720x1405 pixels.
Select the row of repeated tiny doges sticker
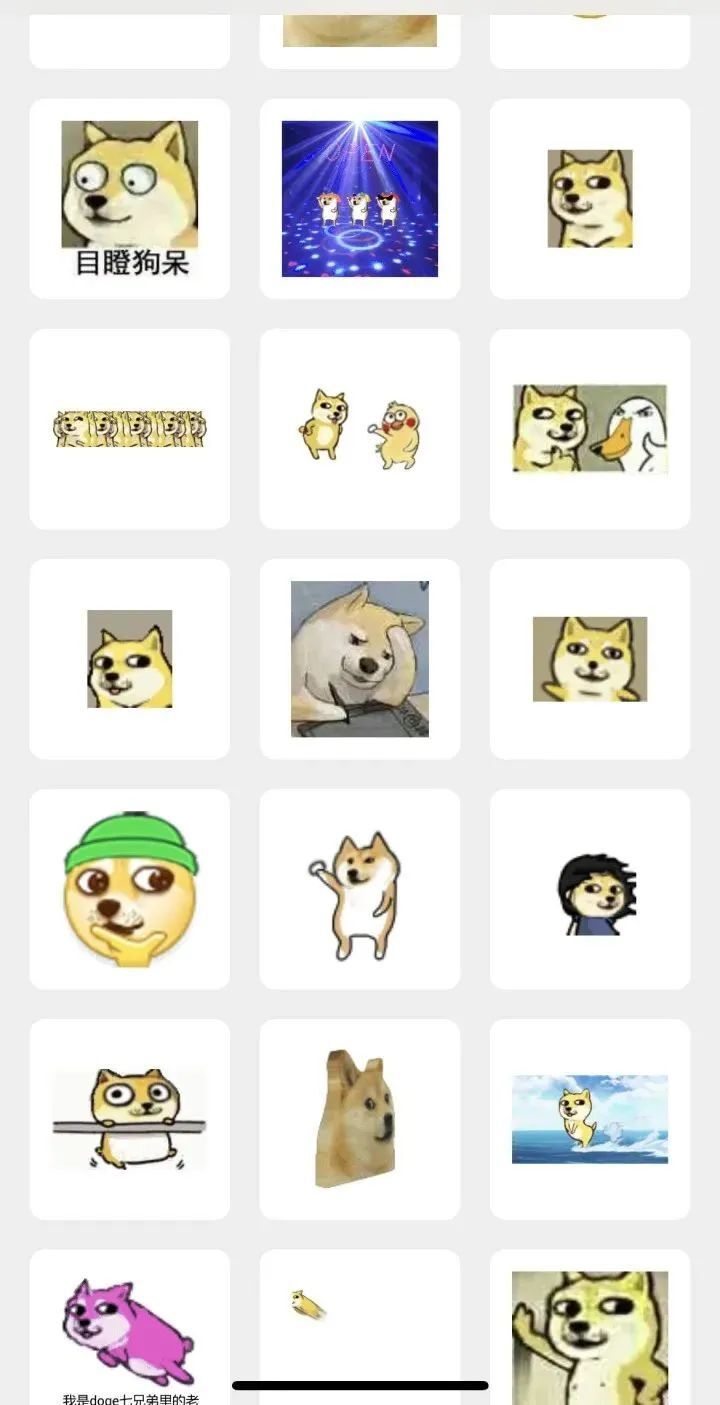click(129, 427)
